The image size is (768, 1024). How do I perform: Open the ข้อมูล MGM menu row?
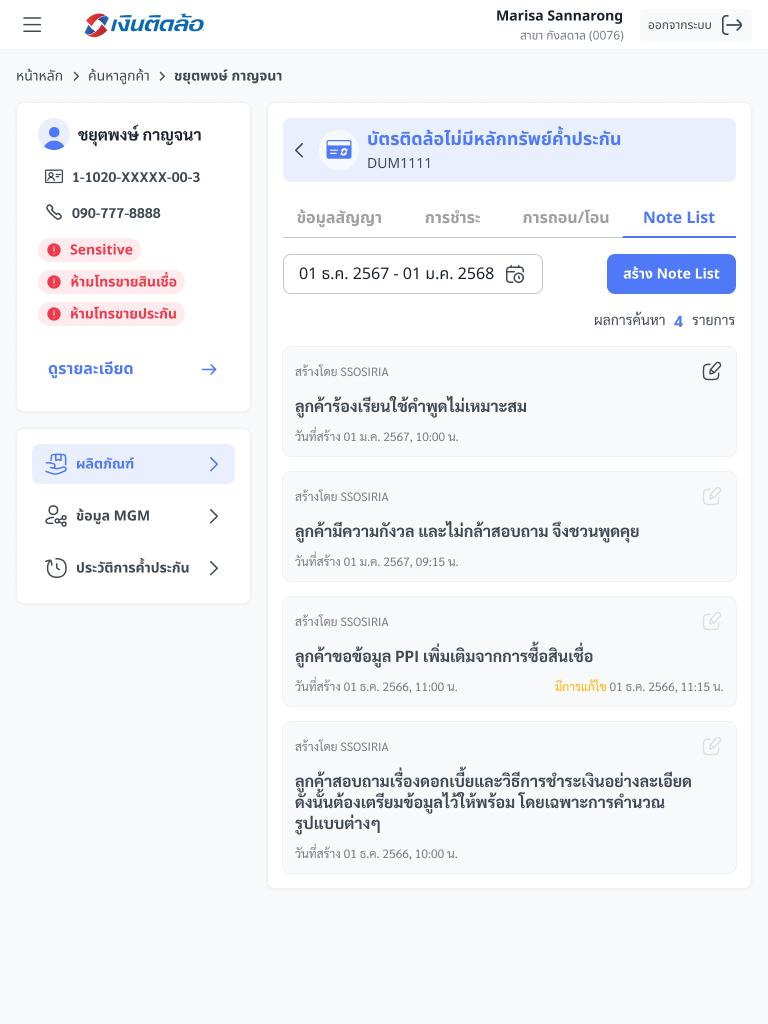pos(133,516)
